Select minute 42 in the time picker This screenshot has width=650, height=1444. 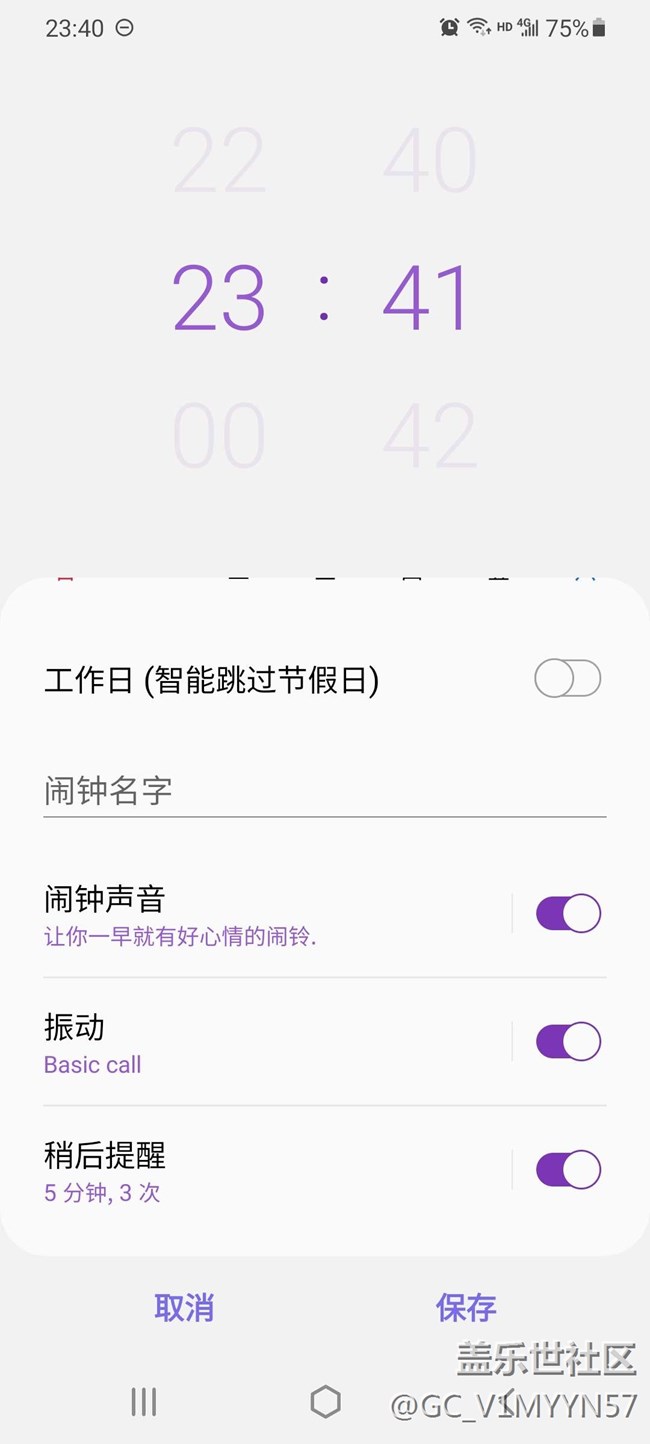click(x=429, y=436)
